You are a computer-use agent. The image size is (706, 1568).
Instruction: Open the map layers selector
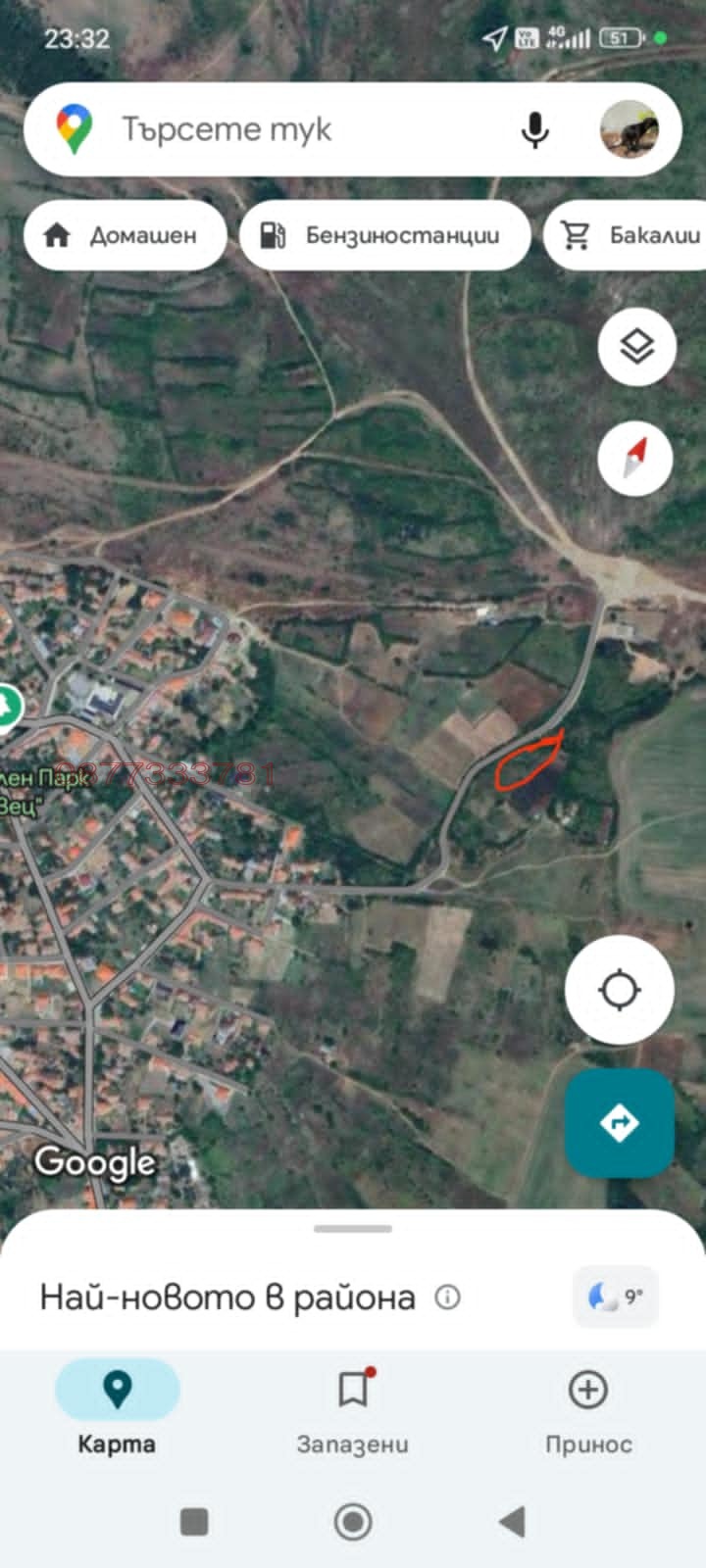(x=636, y=346)
